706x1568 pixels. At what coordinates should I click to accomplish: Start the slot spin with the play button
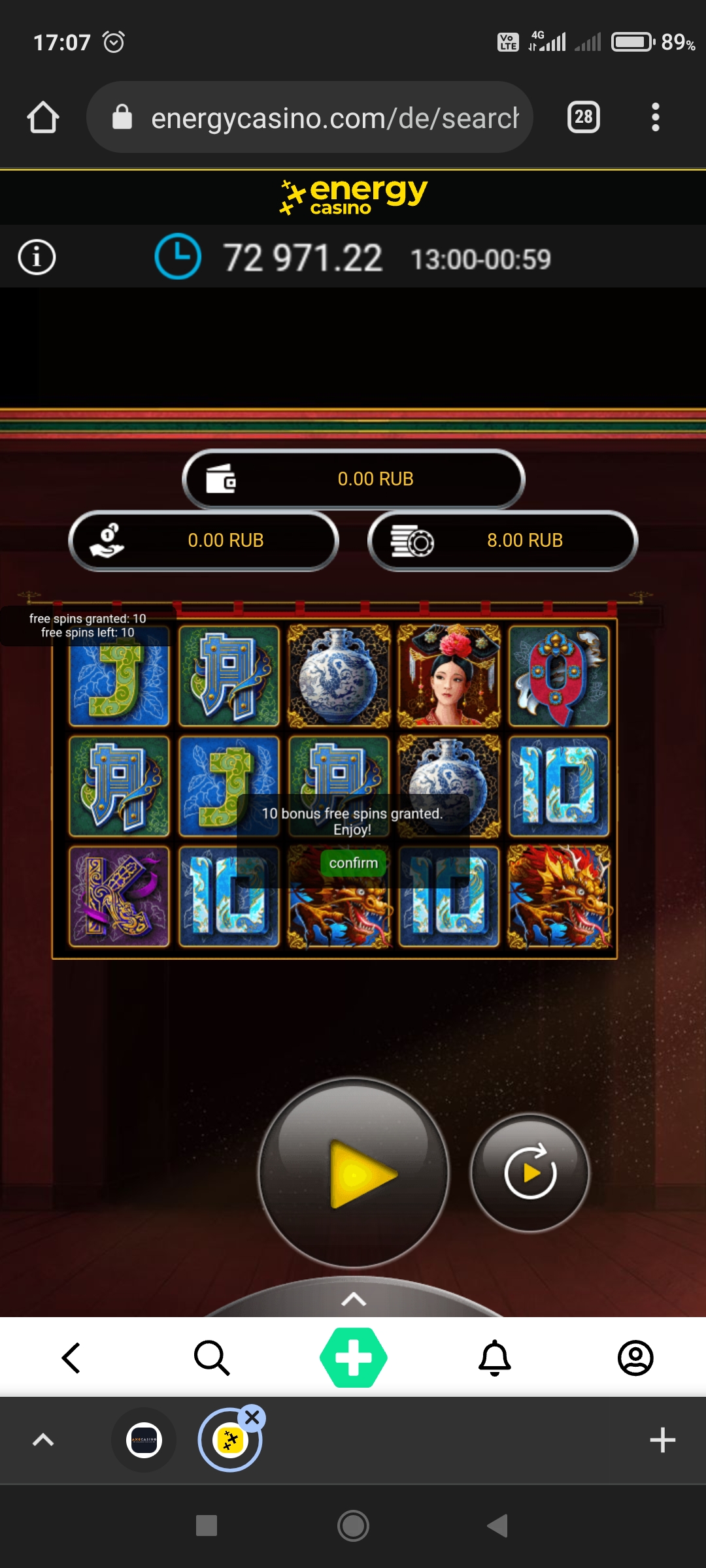tap(354, 1174)
